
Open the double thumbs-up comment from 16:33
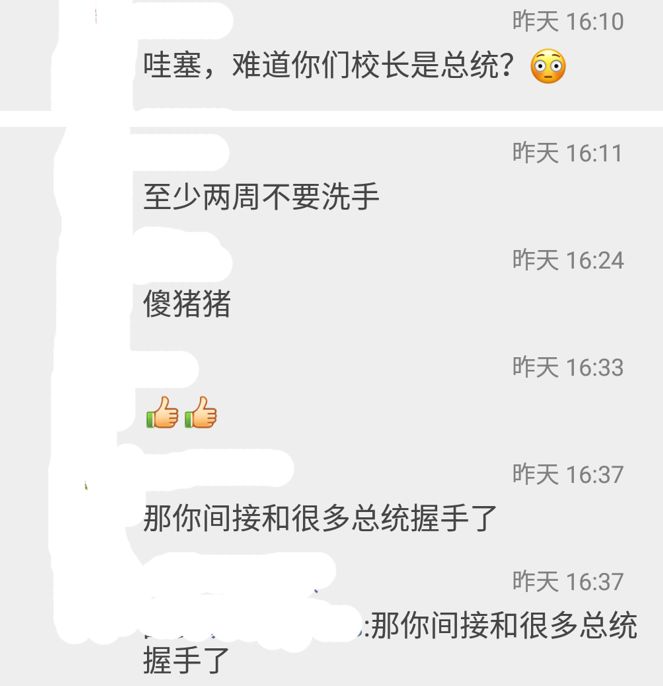pyautogui.click(x=182, y=412)
